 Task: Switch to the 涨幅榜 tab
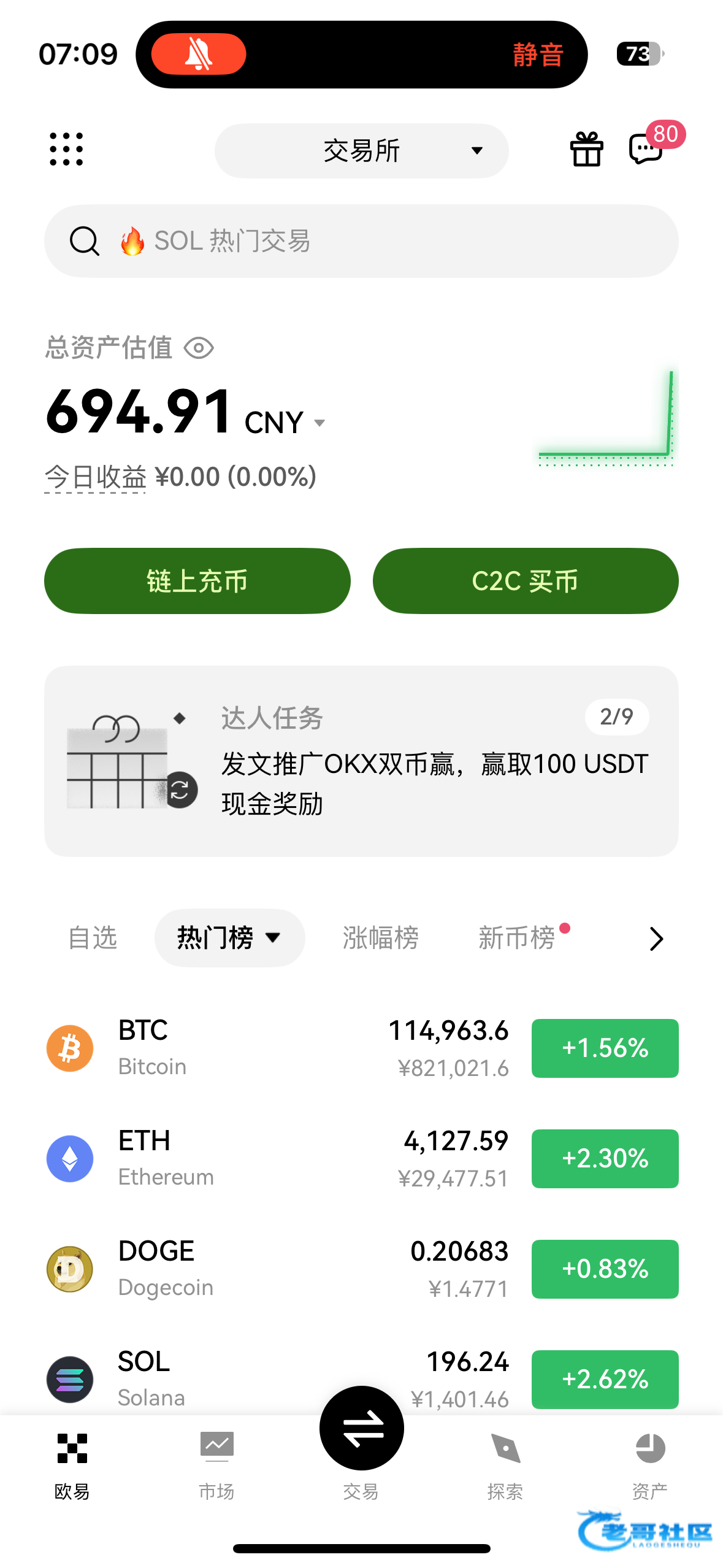pyautogui.click(x=380, y=937)
